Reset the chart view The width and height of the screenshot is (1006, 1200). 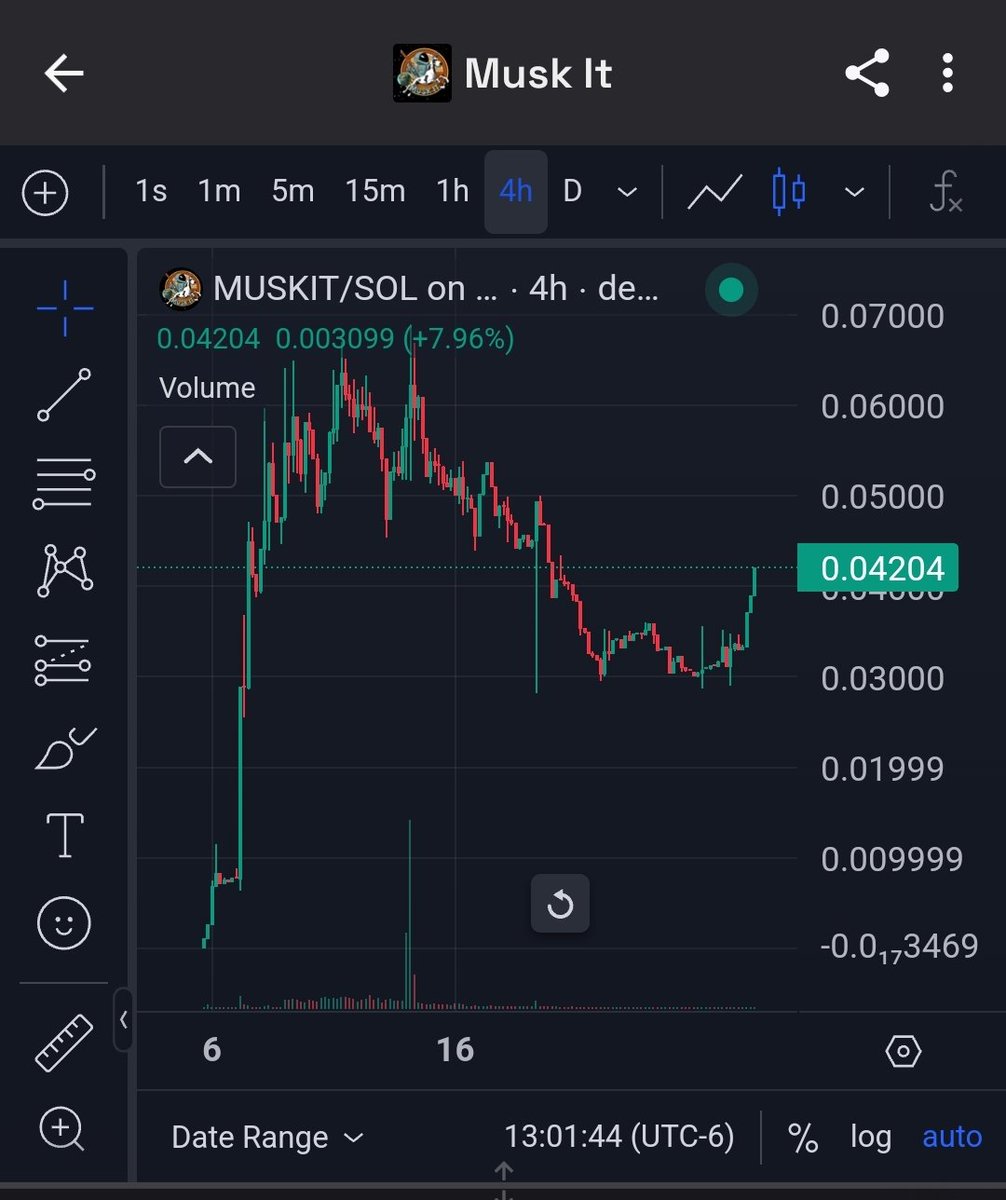click(x=560, y=905)
